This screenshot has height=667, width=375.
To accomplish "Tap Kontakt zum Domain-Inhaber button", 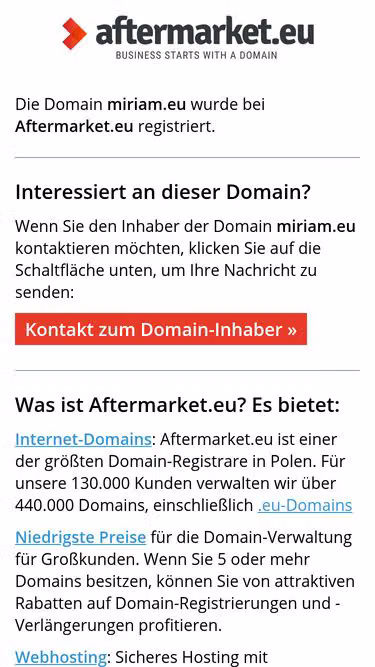I will [x=161, y=329].
